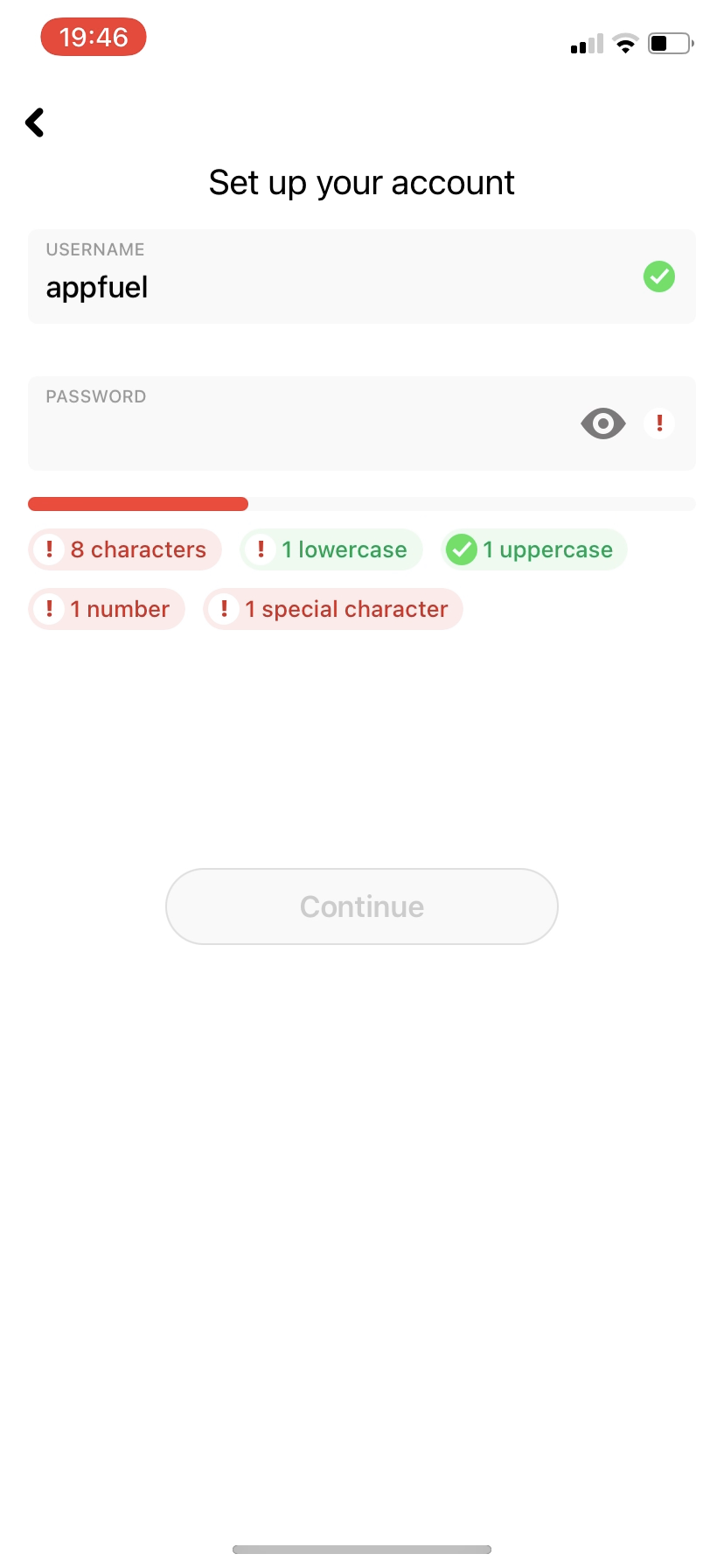This screenshot has width=724, height=1568.
Task: Click the red exclamation icon in password field
Action: (659, 423)
